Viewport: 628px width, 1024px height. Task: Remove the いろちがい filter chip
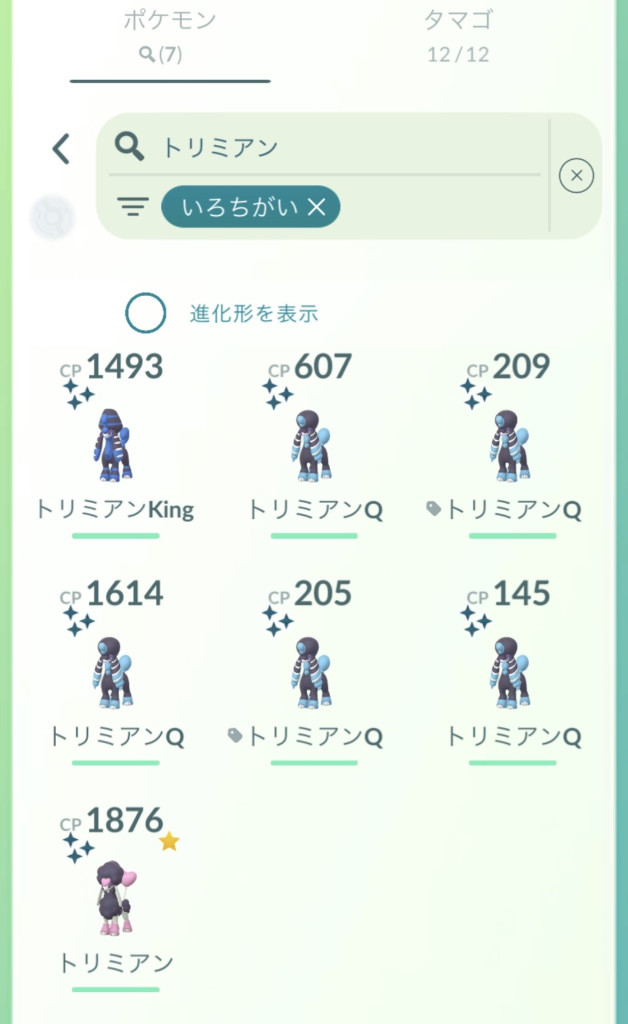coord(316,207)
